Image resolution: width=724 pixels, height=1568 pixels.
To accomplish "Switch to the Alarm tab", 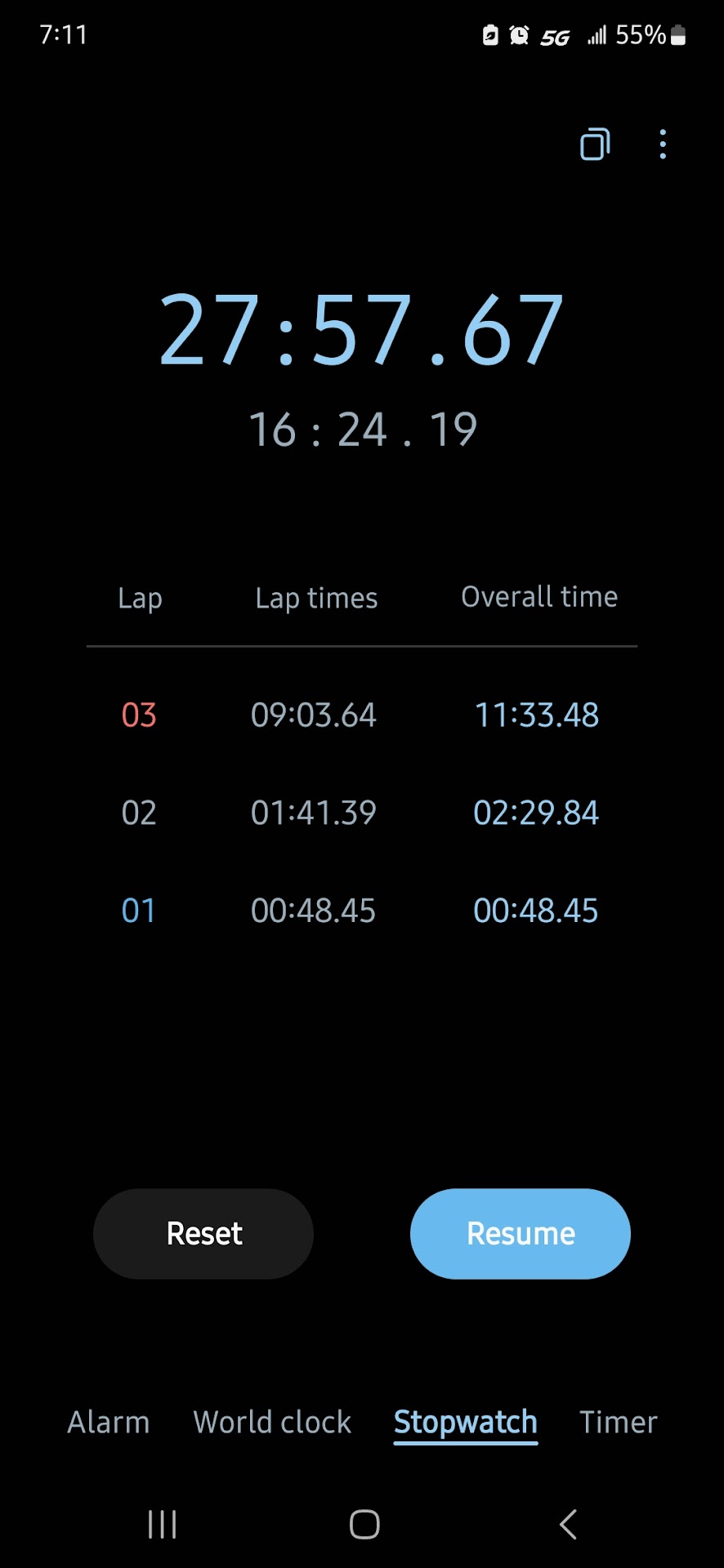I will pos(109,1423).
